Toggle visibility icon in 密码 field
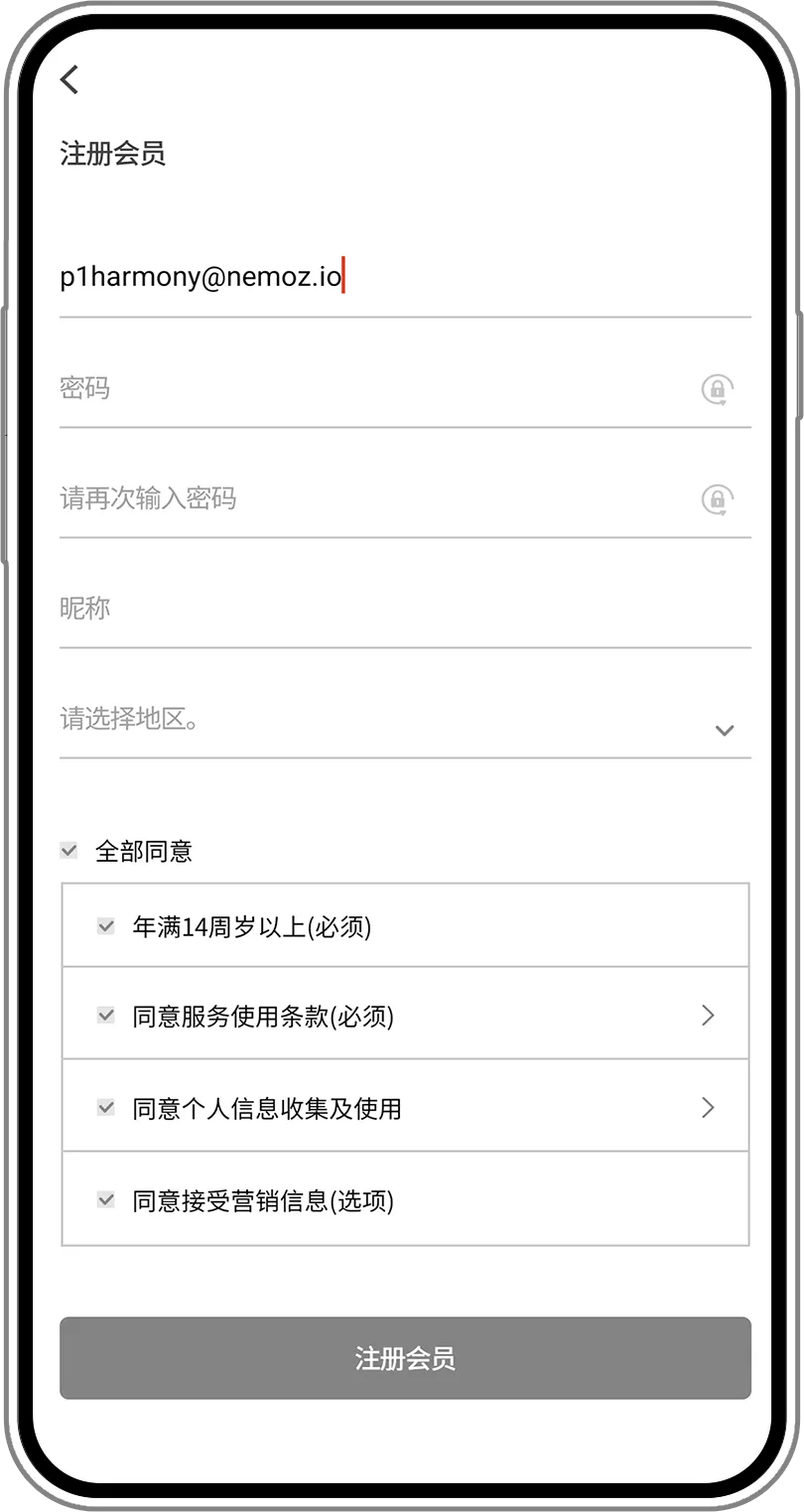Image resolution: width=804 pixels, height=1512 pixels. coord(717,389)
